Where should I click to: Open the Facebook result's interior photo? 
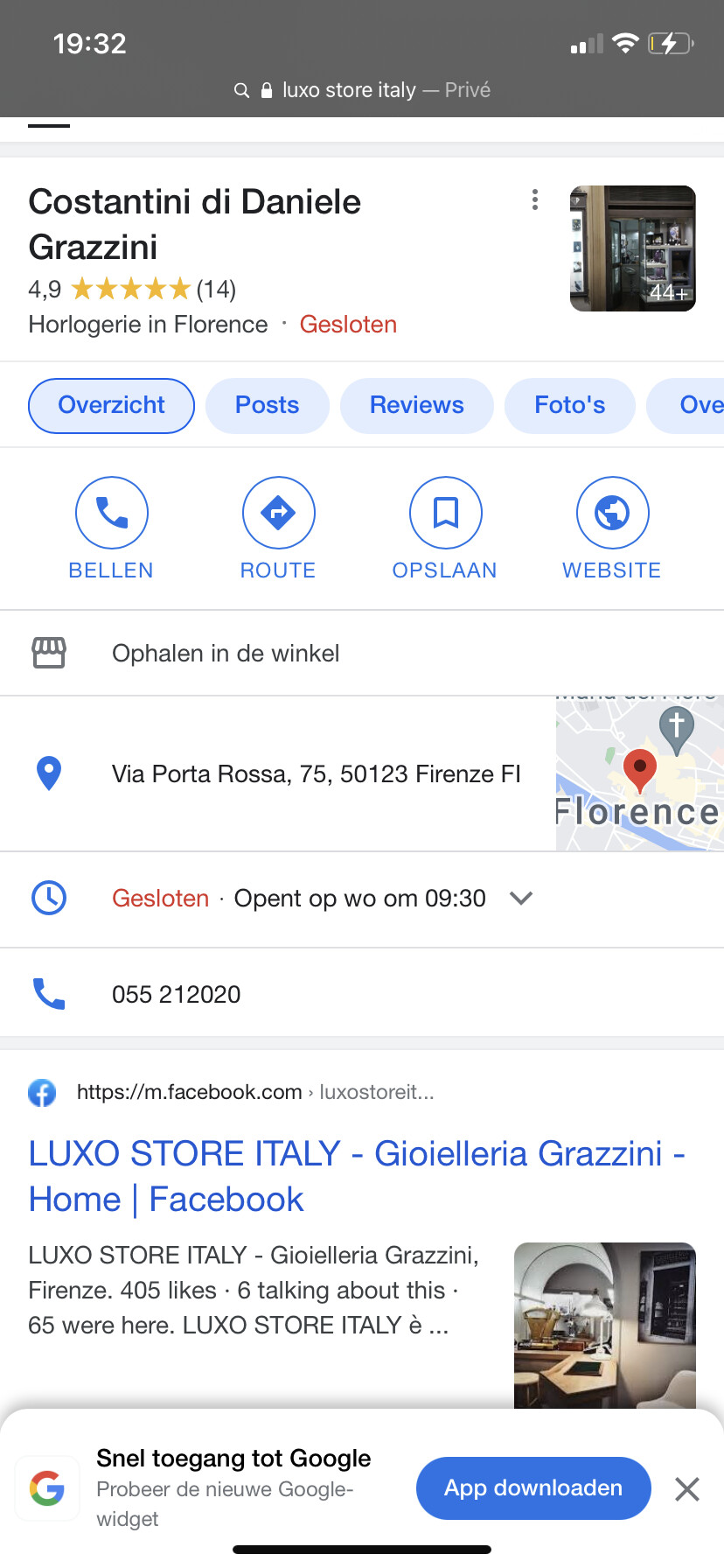point(605,1326)
